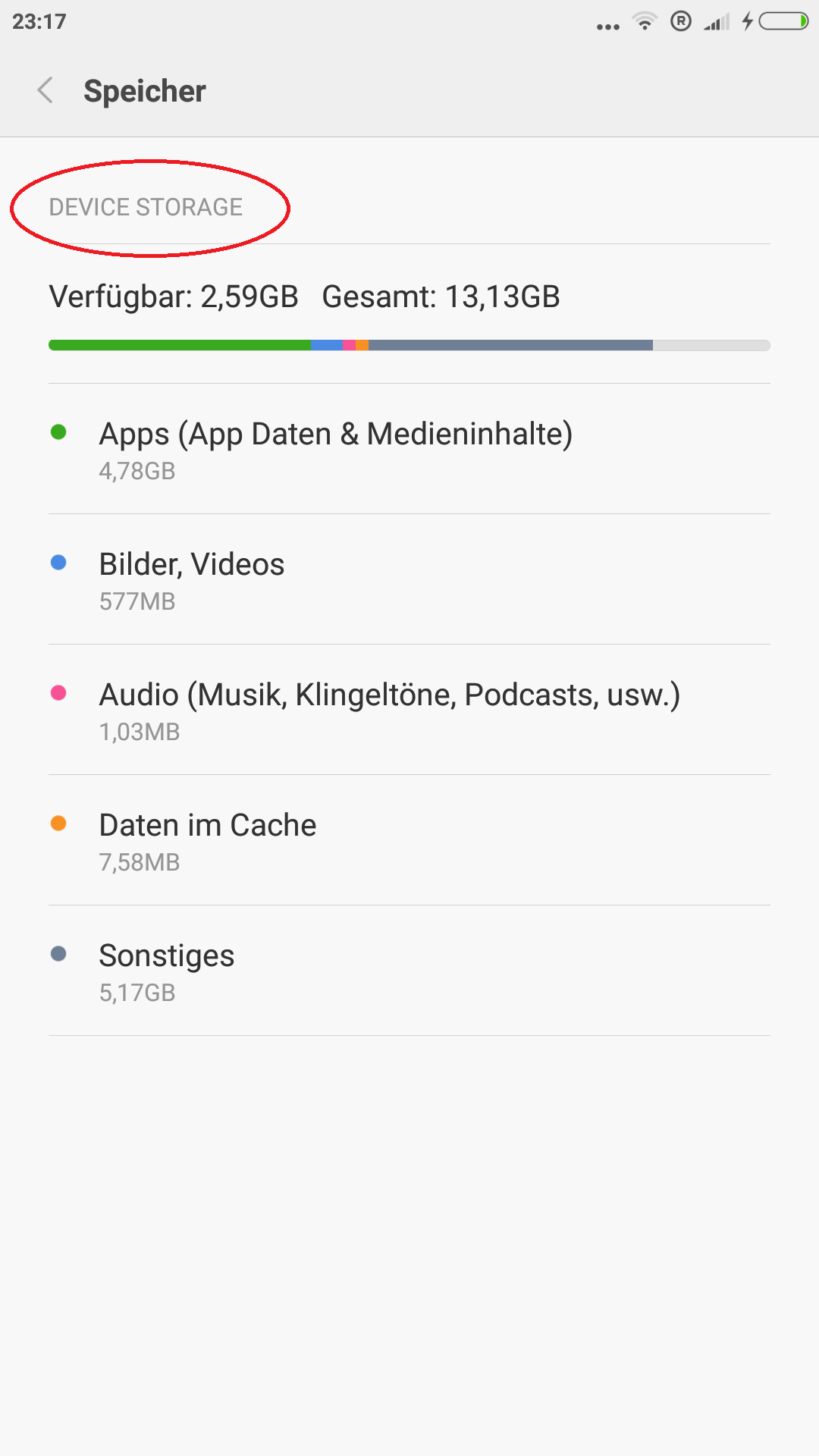The width and height of the screenshot is (819, 1456).
Task: Open Sonstiges storage details
Action: click(x=409, y=971)
